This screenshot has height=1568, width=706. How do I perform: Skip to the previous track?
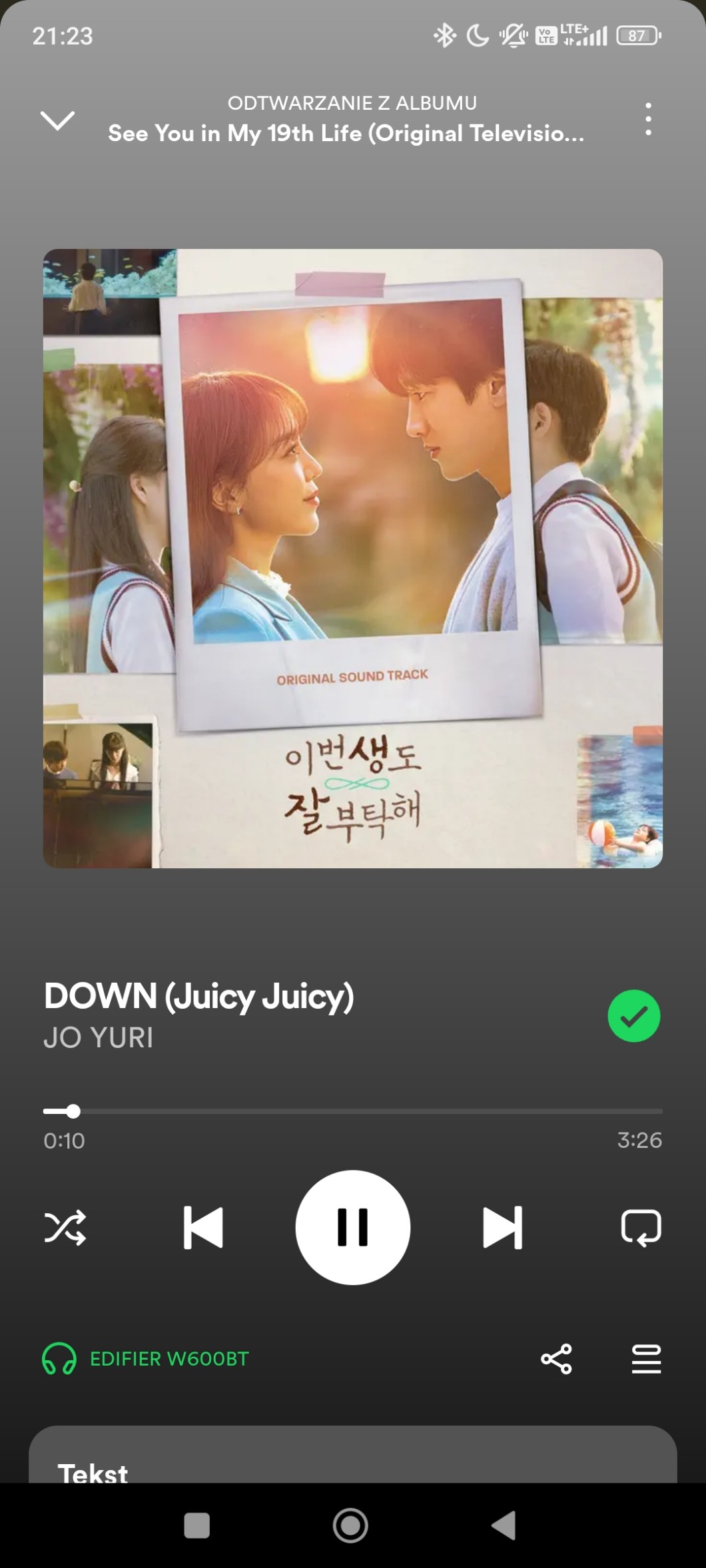click(203, 1227)
